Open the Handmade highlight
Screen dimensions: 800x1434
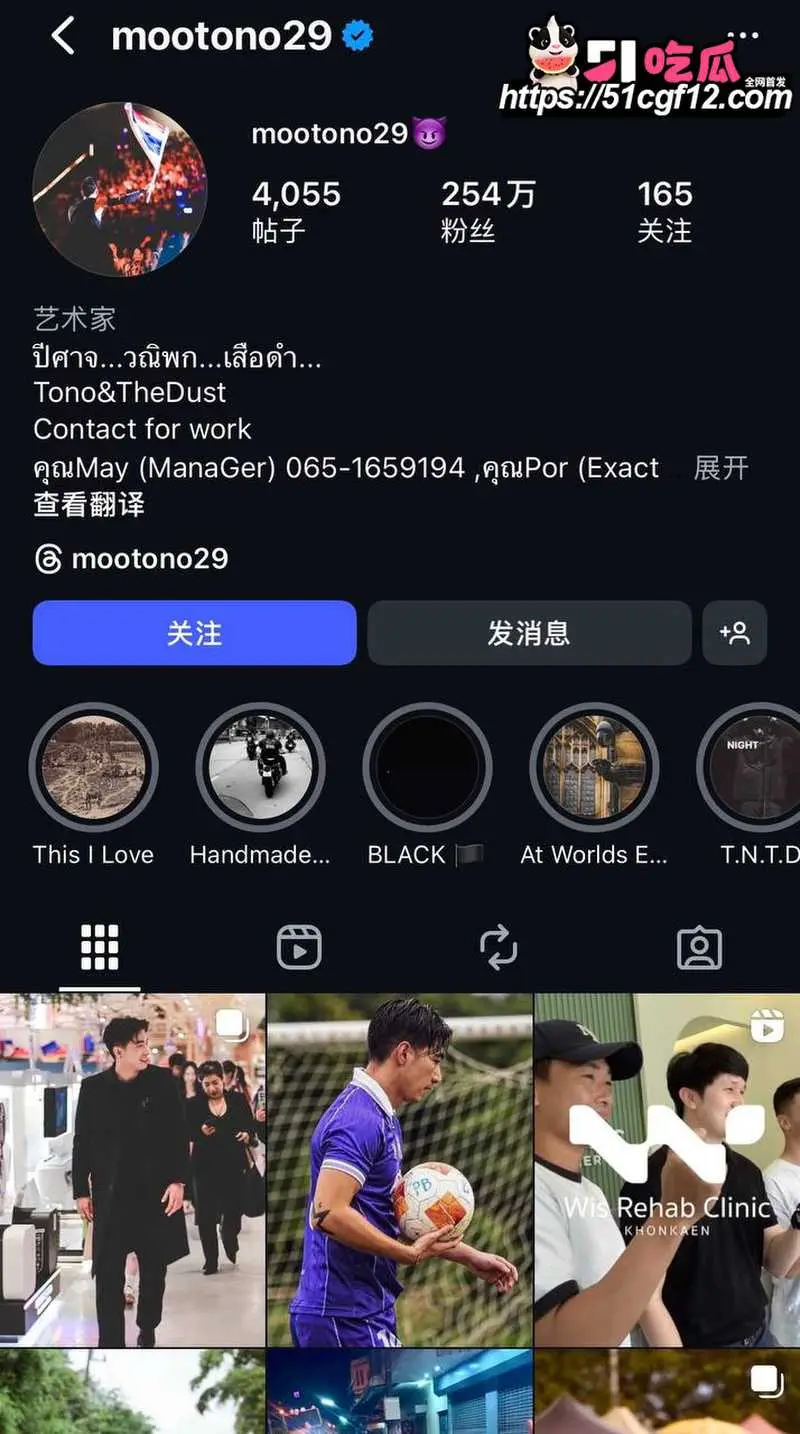(x=260, y=768)
